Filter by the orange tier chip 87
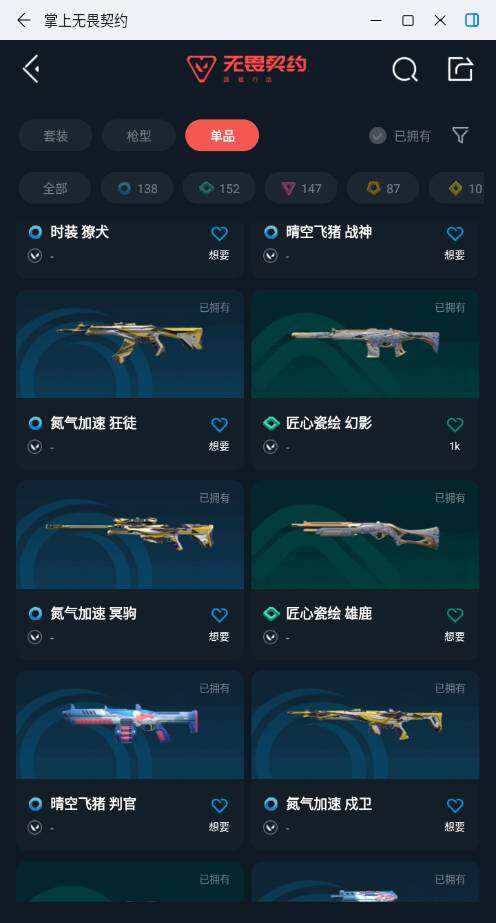This screenshot has height=923, width=496. 383,188
